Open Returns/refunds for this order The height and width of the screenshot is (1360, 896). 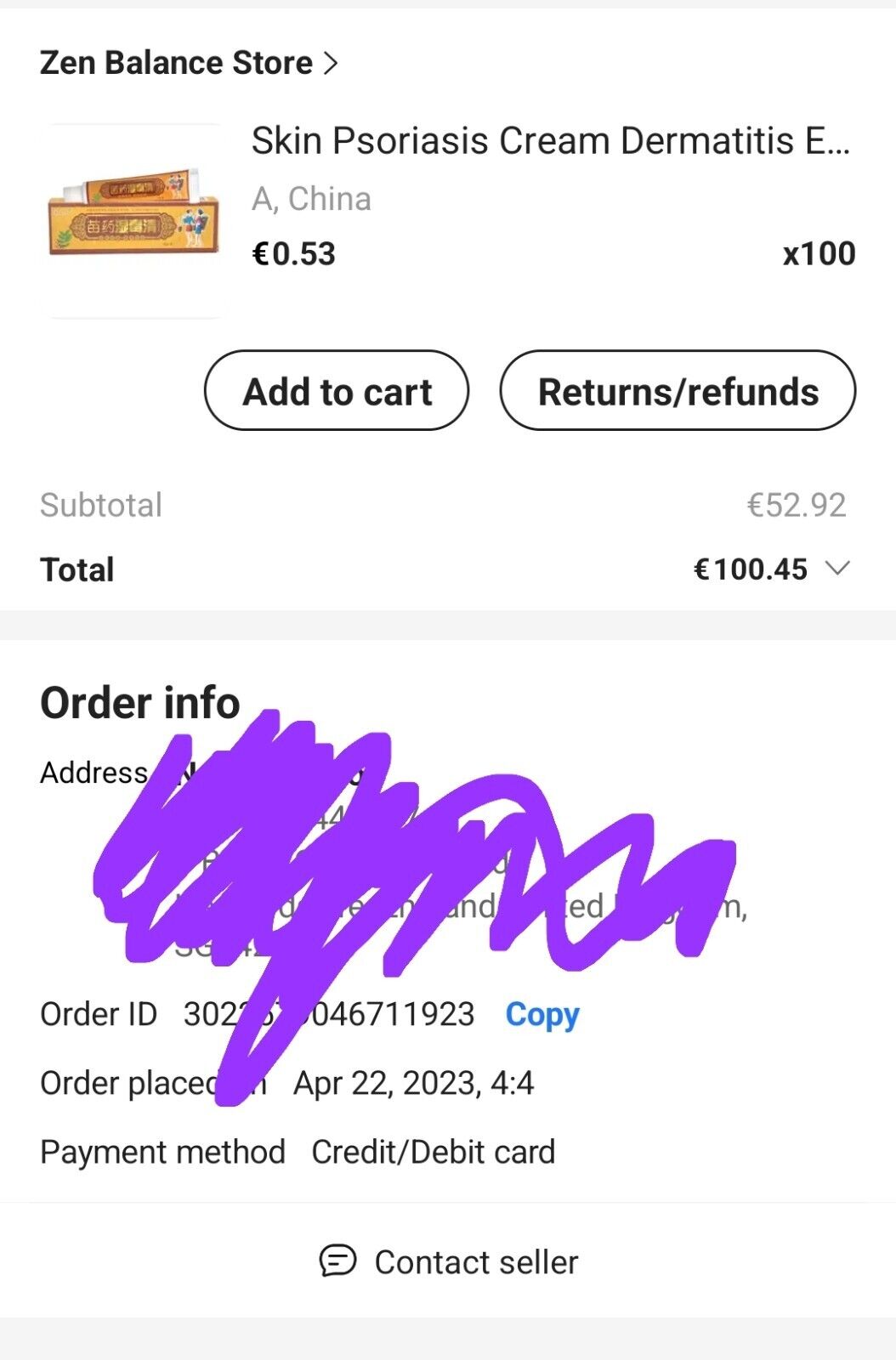(x=678, y=392)
